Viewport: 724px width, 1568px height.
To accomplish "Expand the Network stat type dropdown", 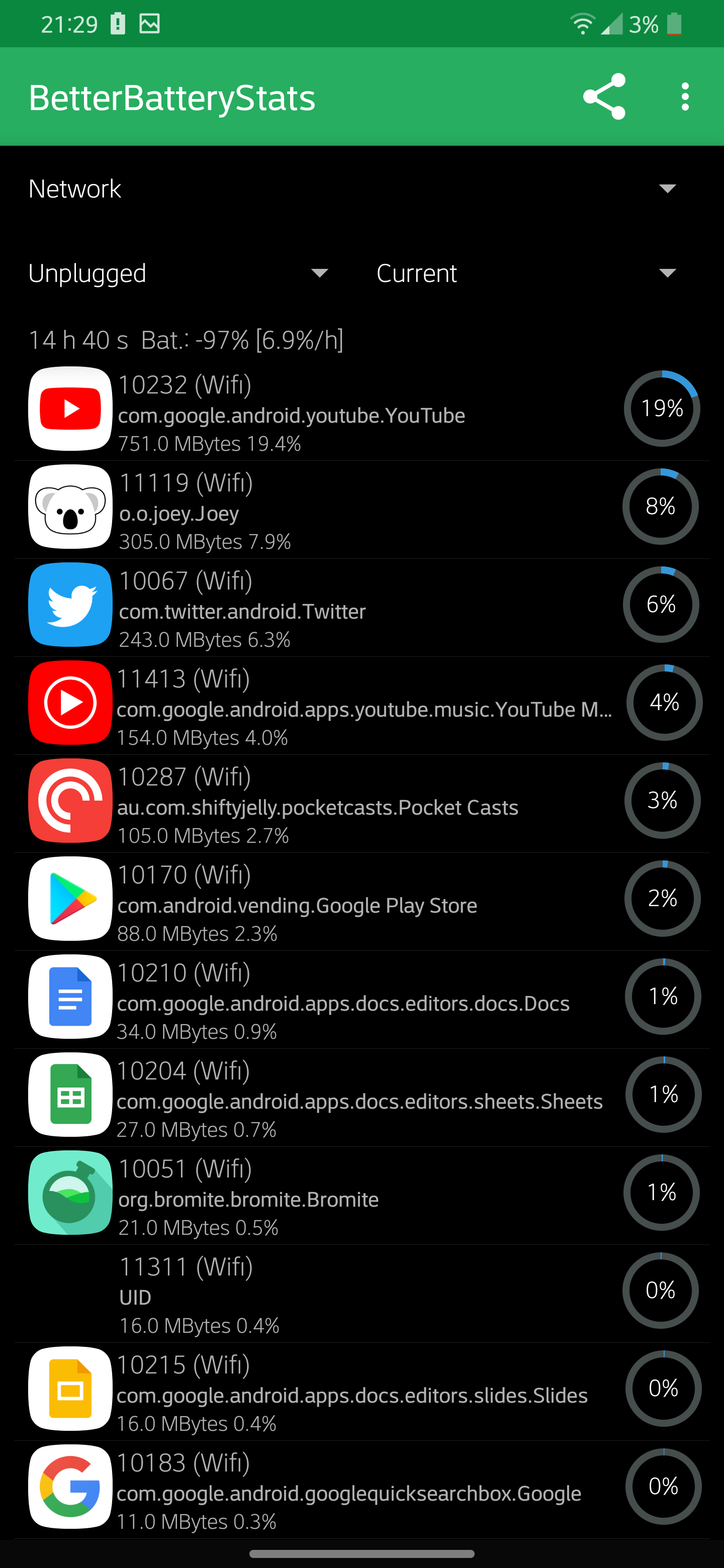I will click(361, 188).
